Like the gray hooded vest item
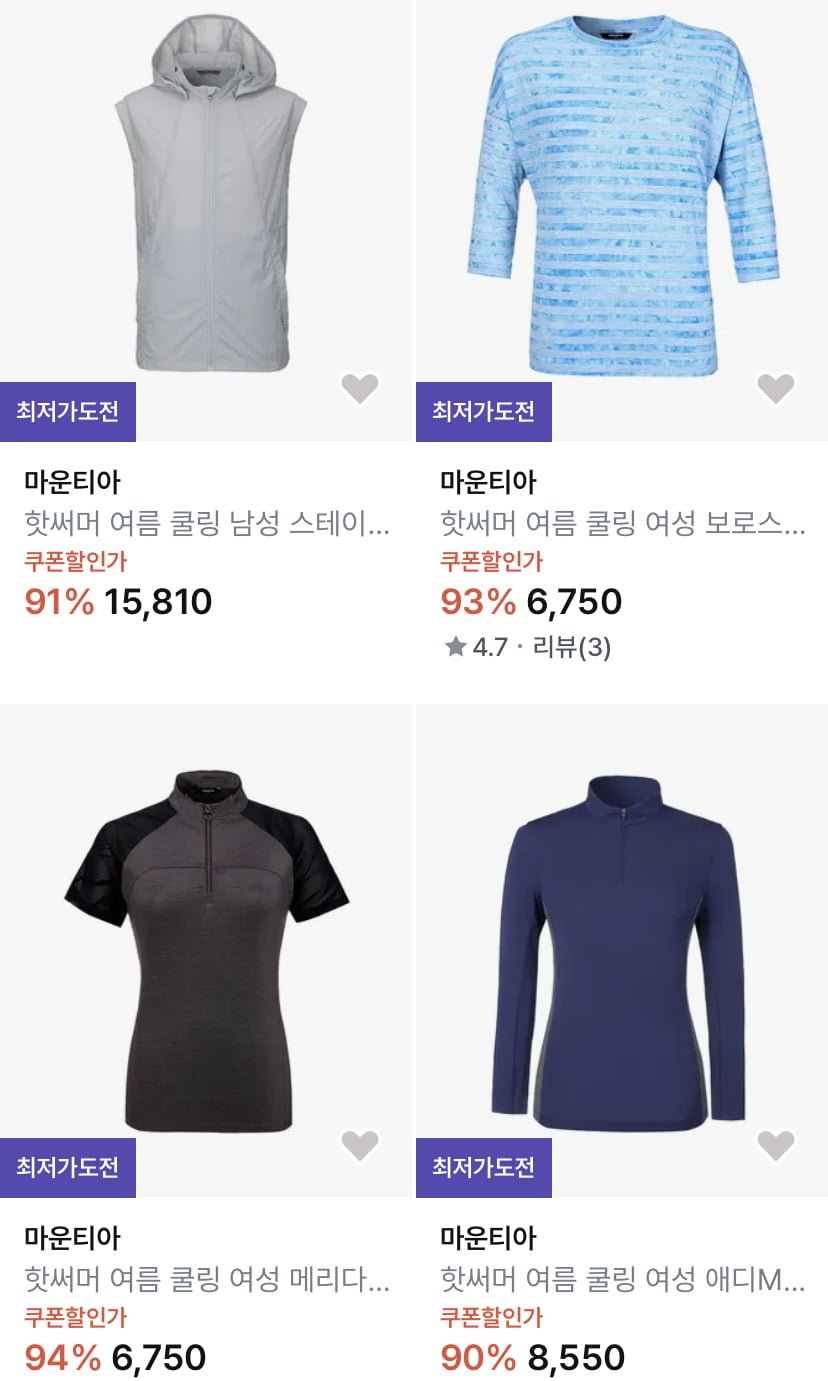Screen dimensions: 828x1381 click(x=360, y=388)
